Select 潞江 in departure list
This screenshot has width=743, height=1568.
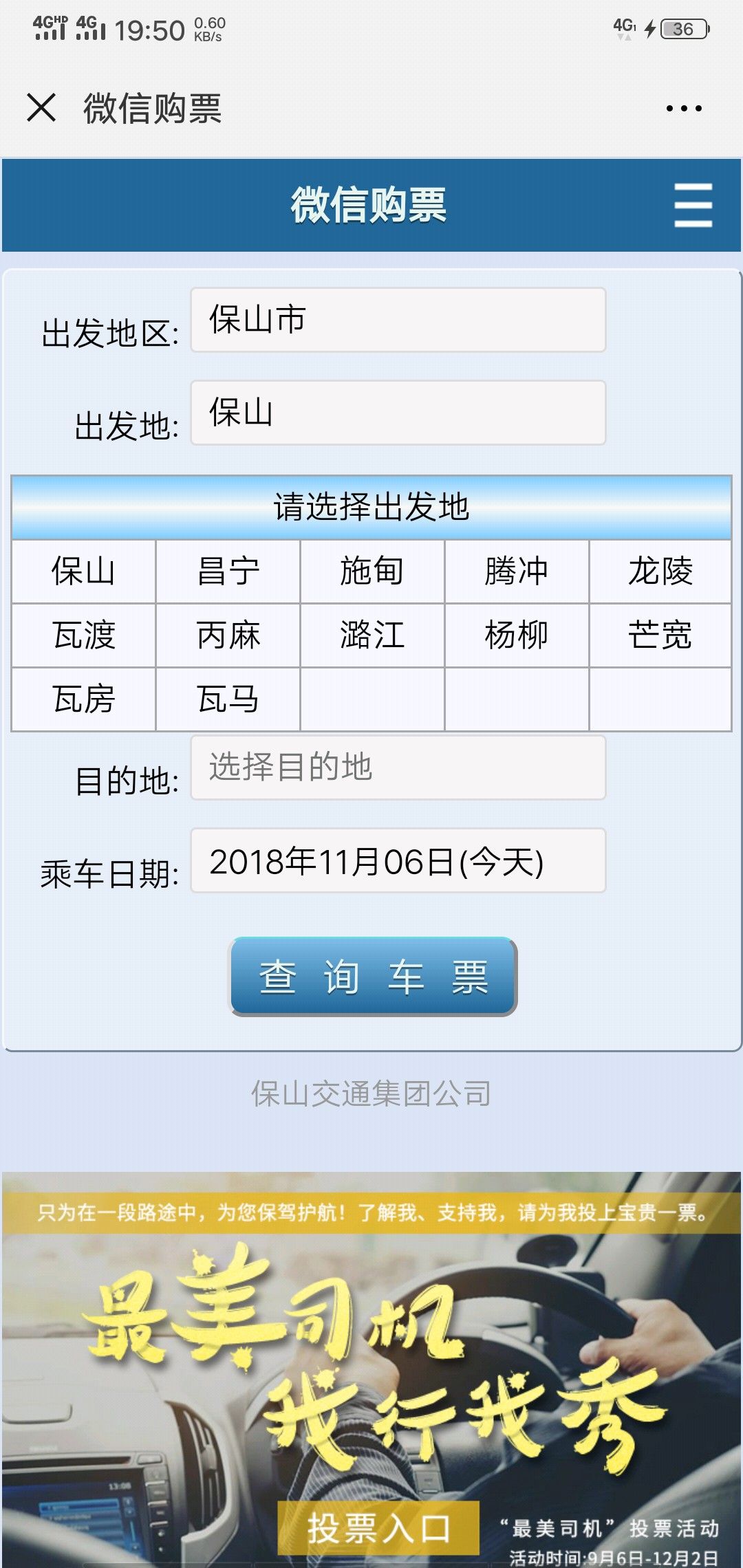click(x=372, y=635)
